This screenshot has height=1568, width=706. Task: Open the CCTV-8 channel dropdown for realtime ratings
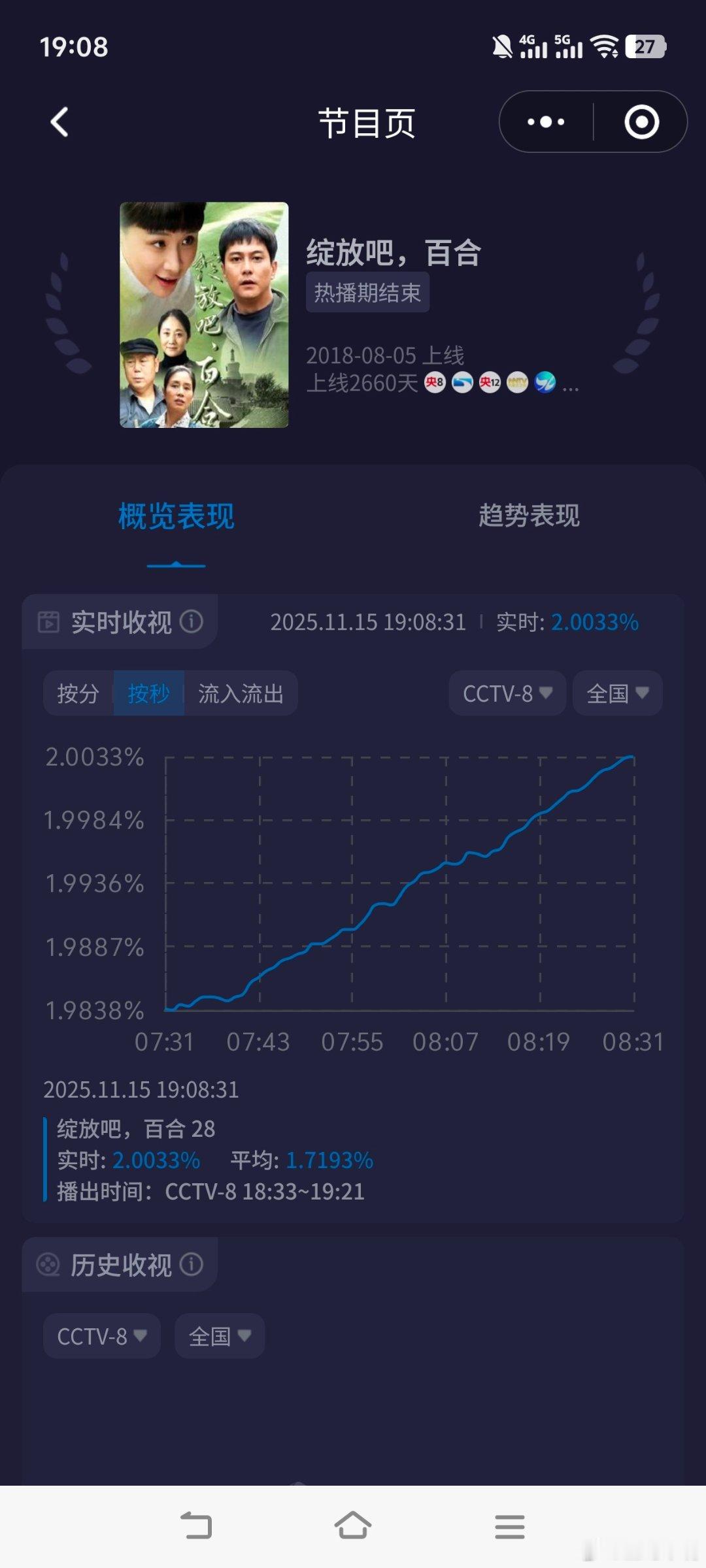507,693
